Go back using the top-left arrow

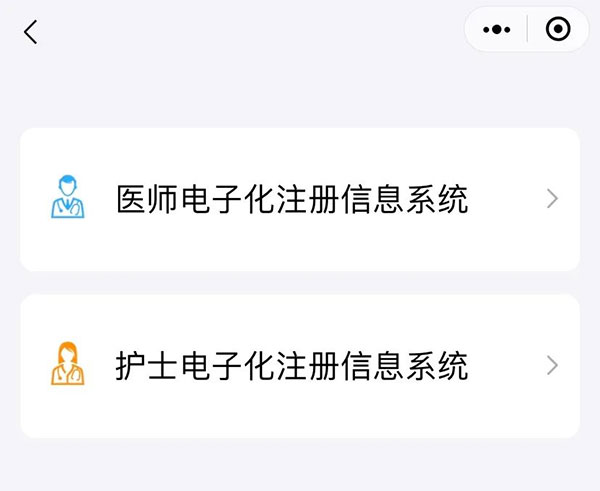point(31,32)
